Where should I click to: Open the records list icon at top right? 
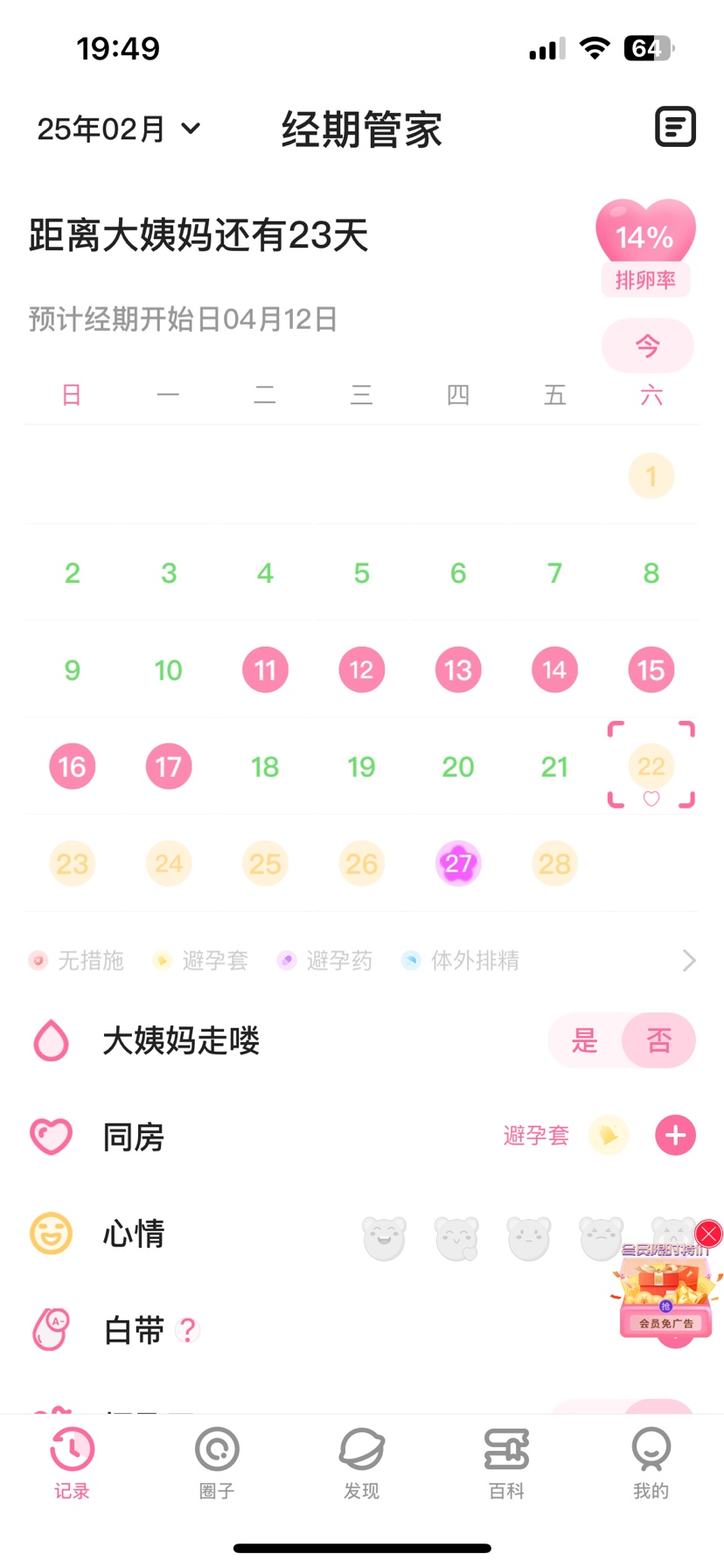click(675, 128)
